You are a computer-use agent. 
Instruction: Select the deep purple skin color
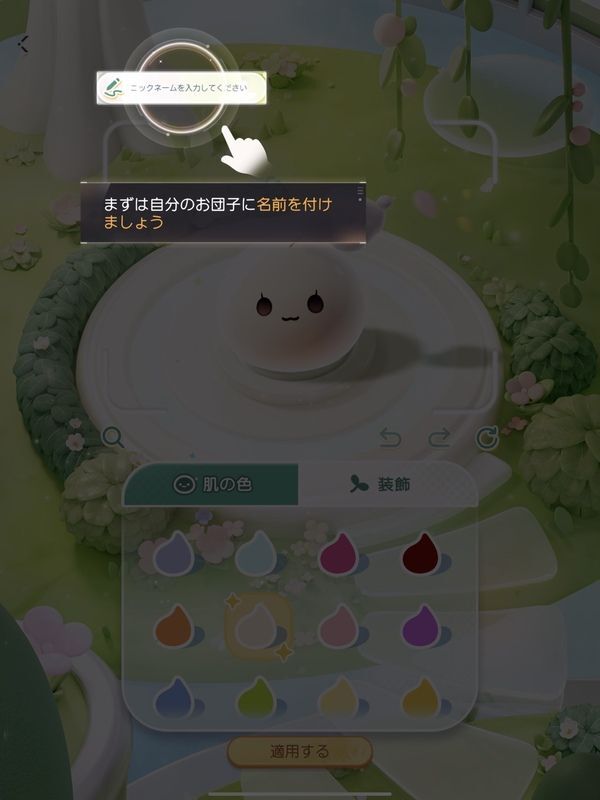[421, 627]
